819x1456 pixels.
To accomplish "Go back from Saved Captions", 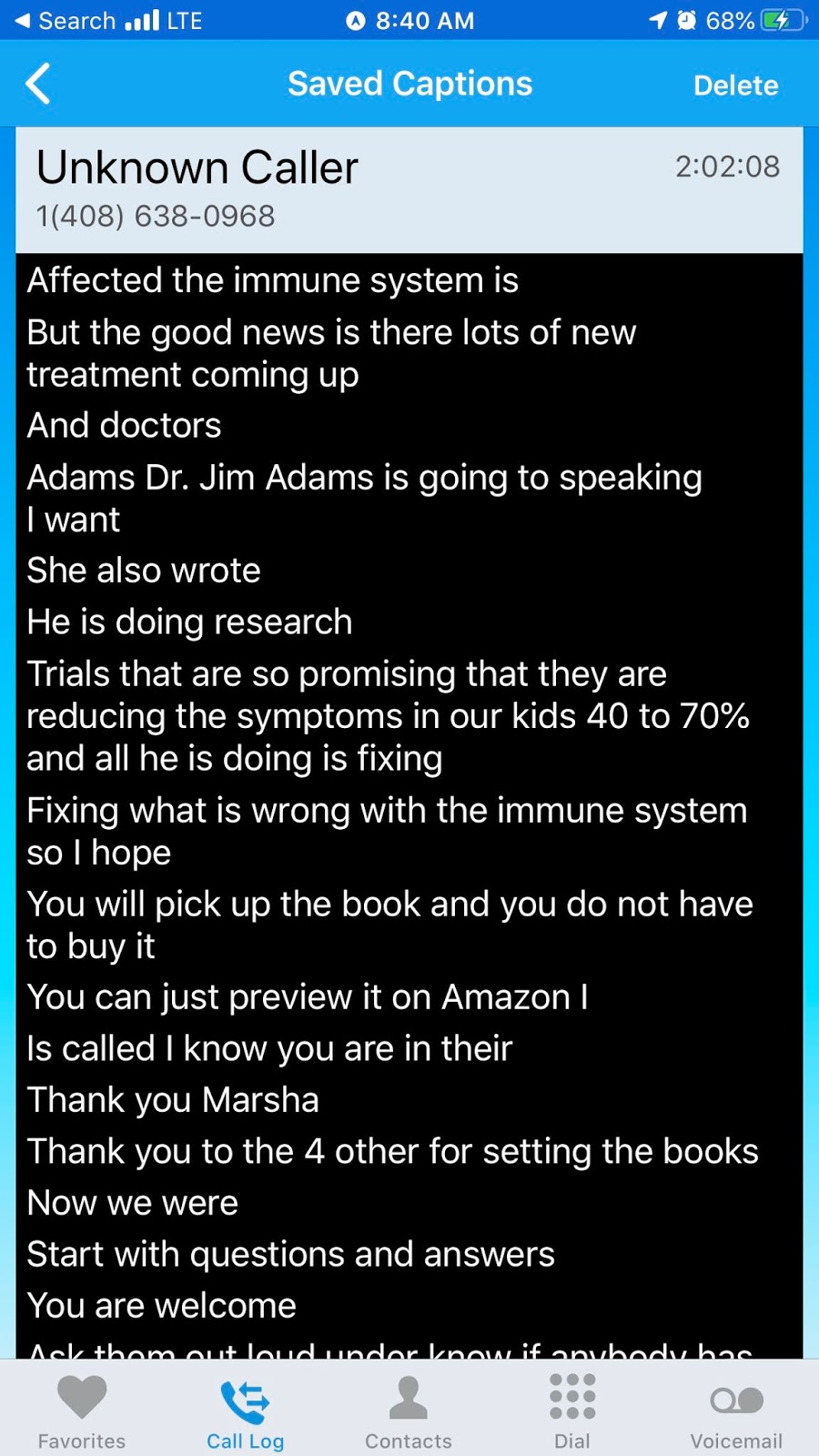I will (38, 85).
